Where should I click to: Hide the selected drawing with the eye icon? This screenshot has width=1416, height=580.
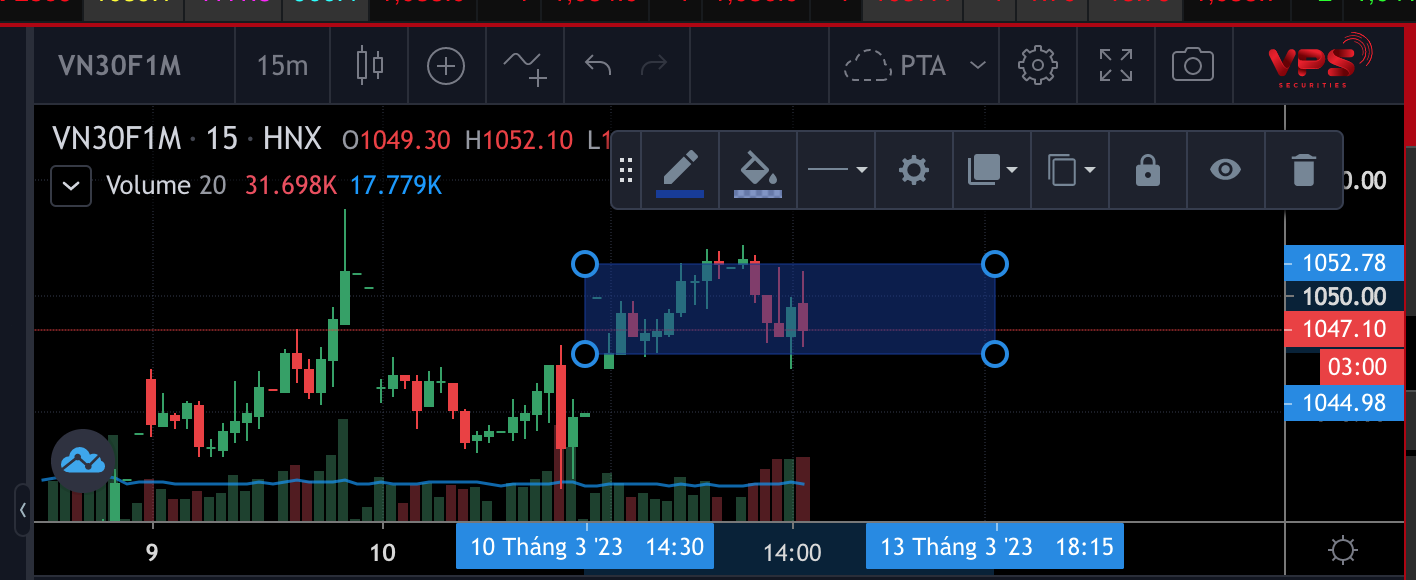pos(1225,170)
